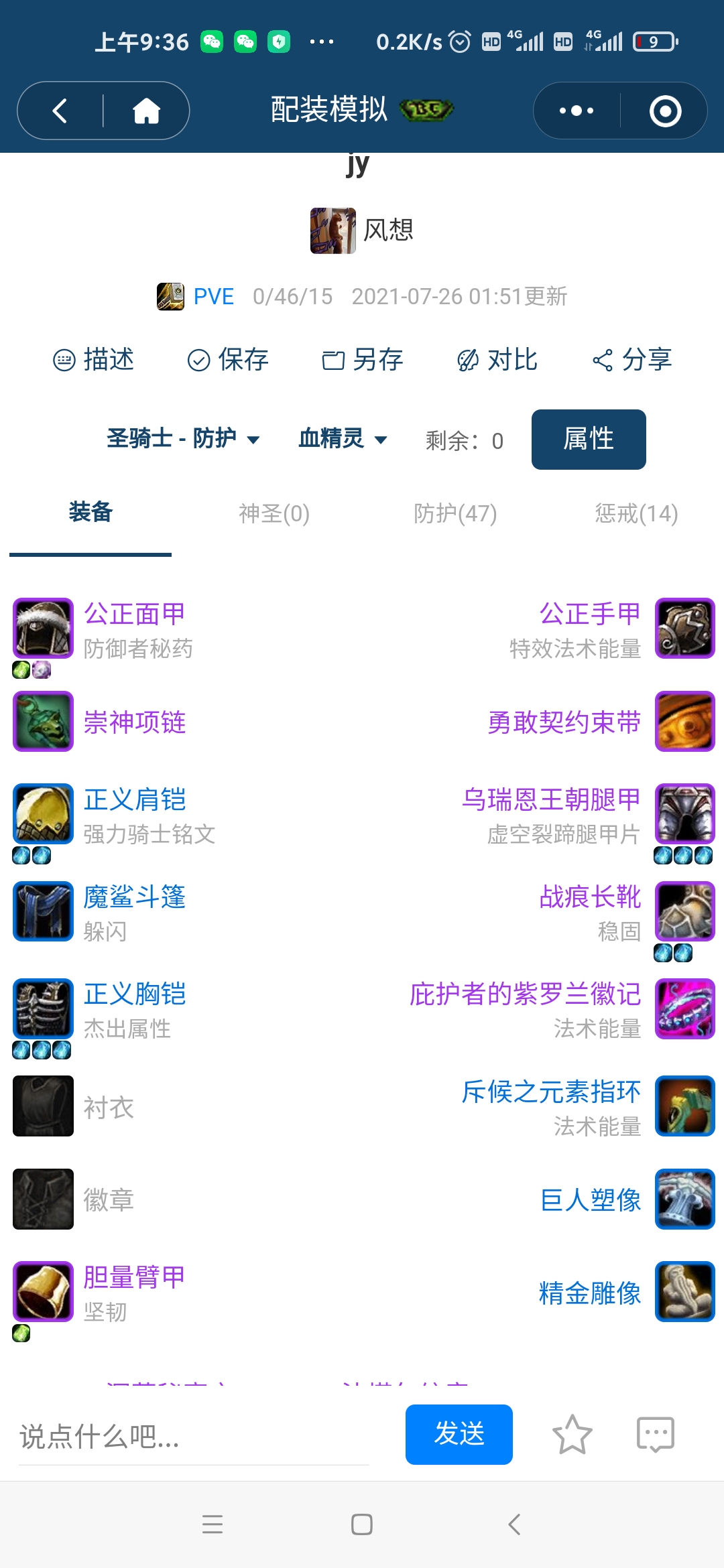This screenshot has height=1568, width=724.
Task: Send the comment with 发送
Action: click(x=459, y=1434)
